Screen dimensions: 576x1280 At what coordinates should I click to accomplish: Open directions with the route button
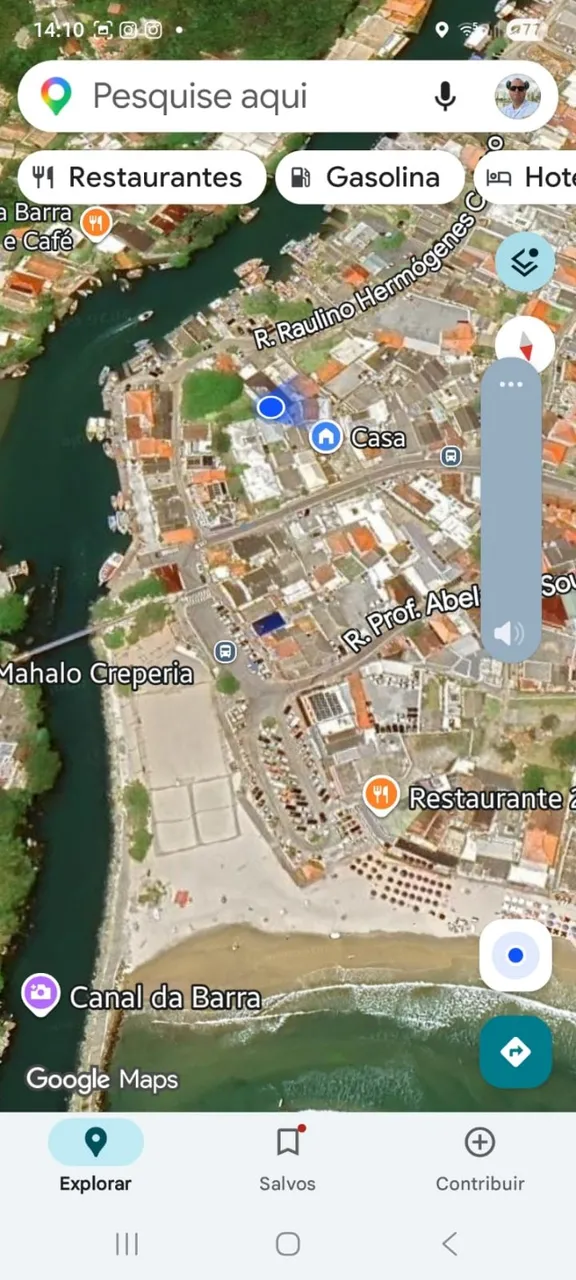pyautogui.click(x=516, y=1052)
